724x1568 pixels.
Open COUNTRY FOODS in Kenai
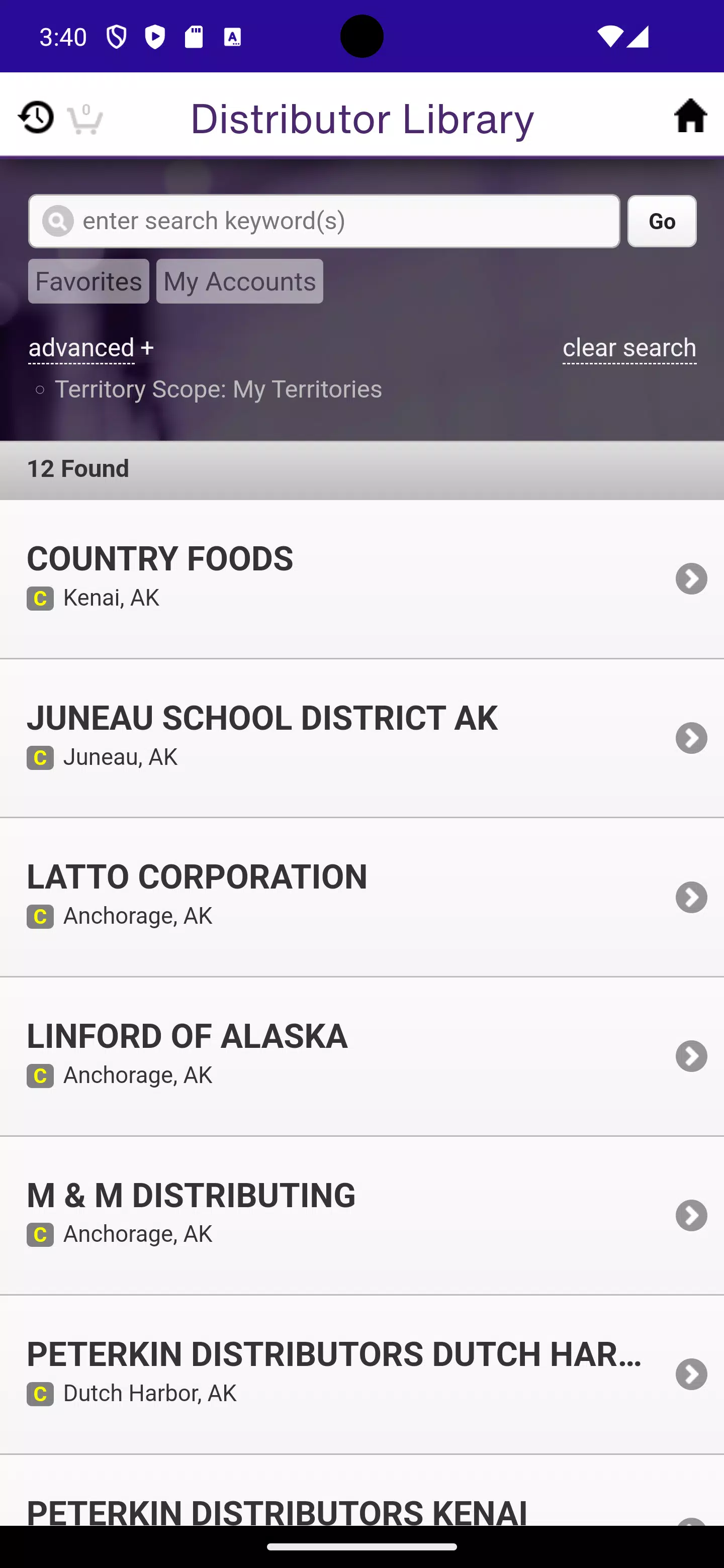361,579
